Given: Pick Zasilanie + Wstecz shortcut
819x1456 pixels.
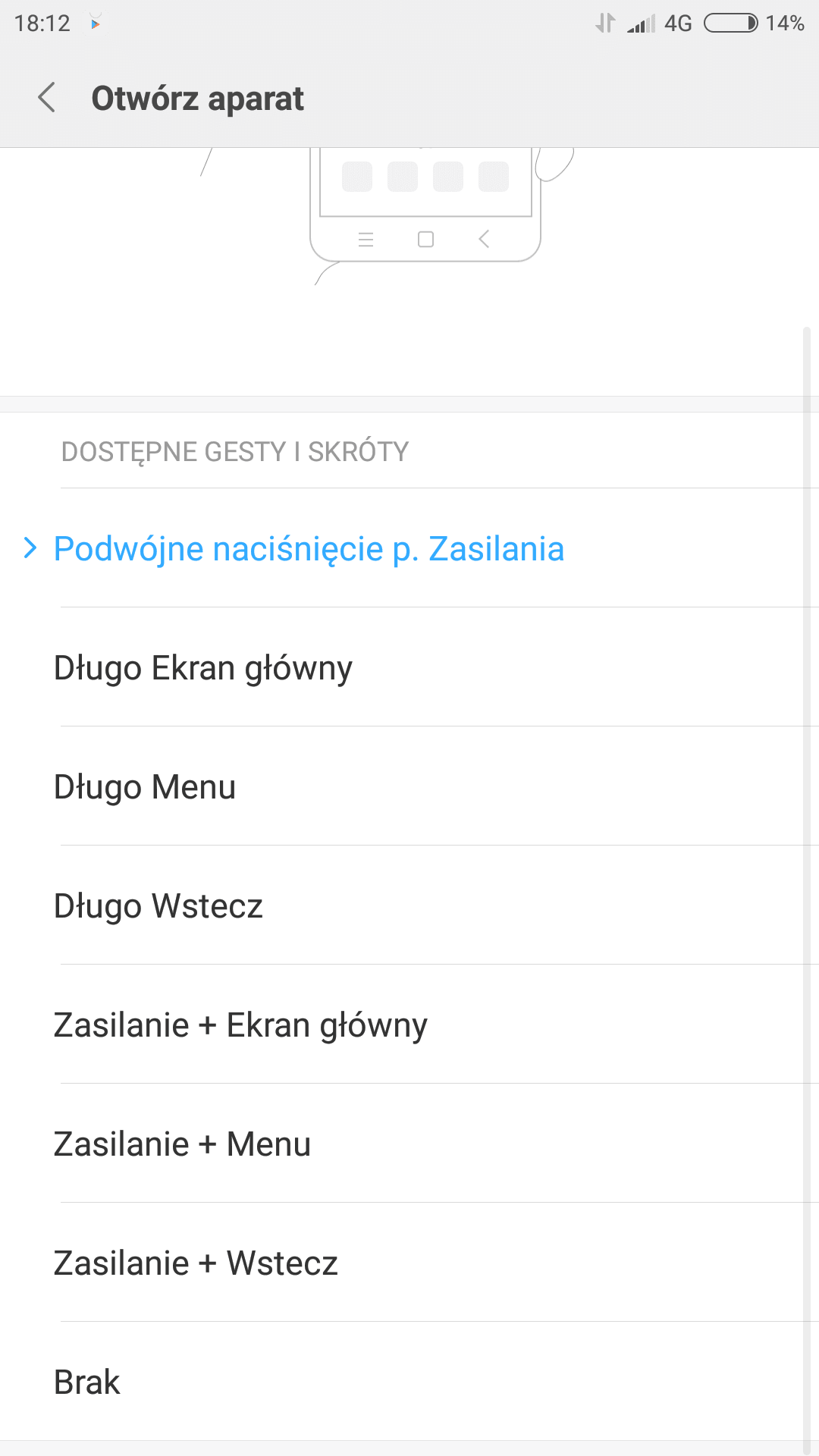Looking at the screenshot, I should click(409, 1263).
